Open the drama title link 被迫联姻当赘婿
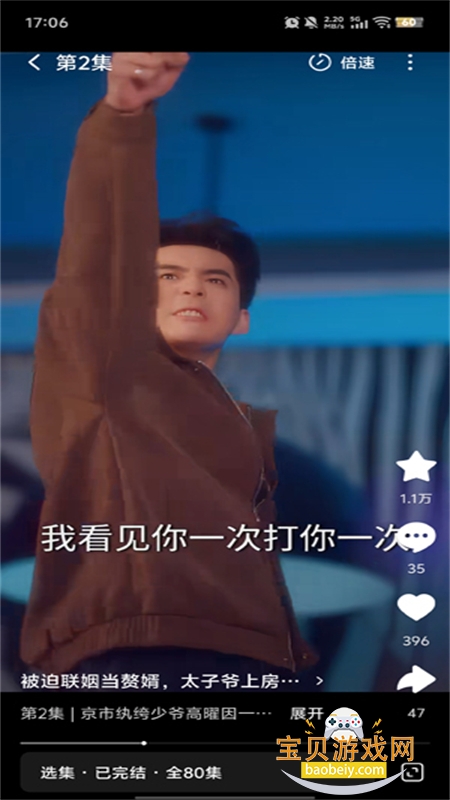450x800 pixels. pos(172,681)
